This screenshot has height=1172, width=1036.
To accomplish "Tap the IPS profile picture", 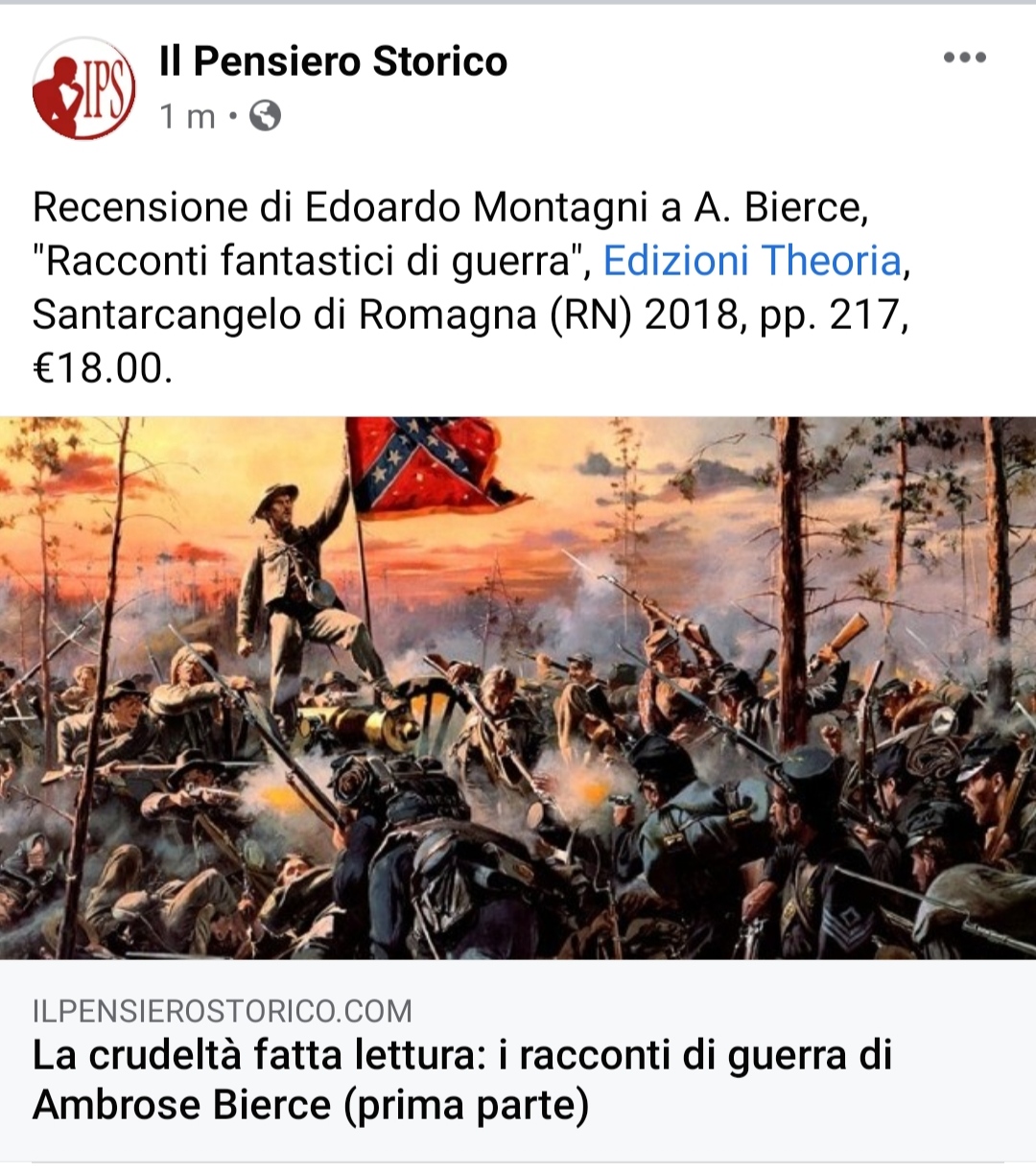I will pyautogui.click(x=83, y=88).
